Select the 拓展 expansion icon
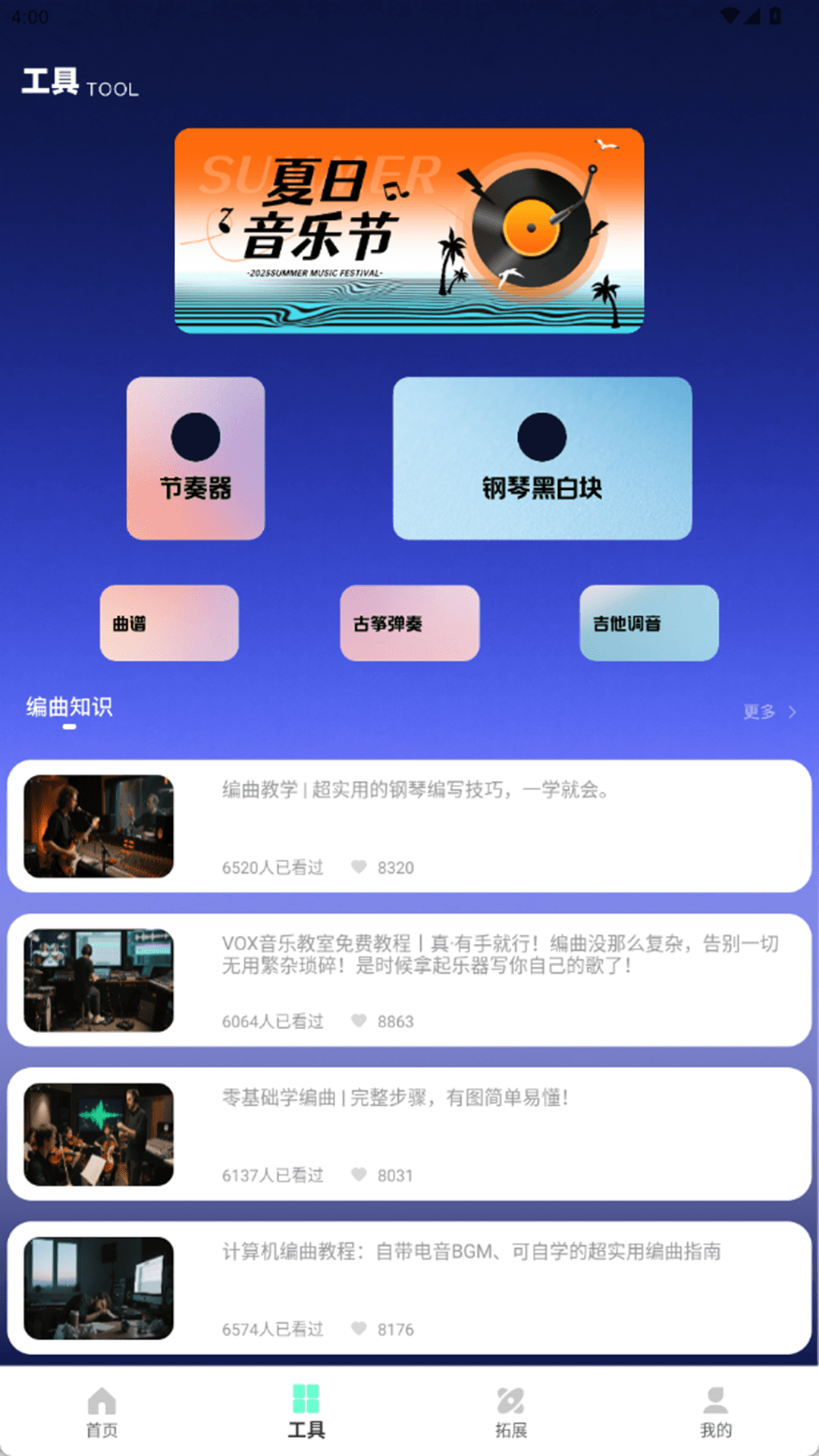Image resolution: width=819 pixels, height=1456 pixels. tap(511, 1410)
